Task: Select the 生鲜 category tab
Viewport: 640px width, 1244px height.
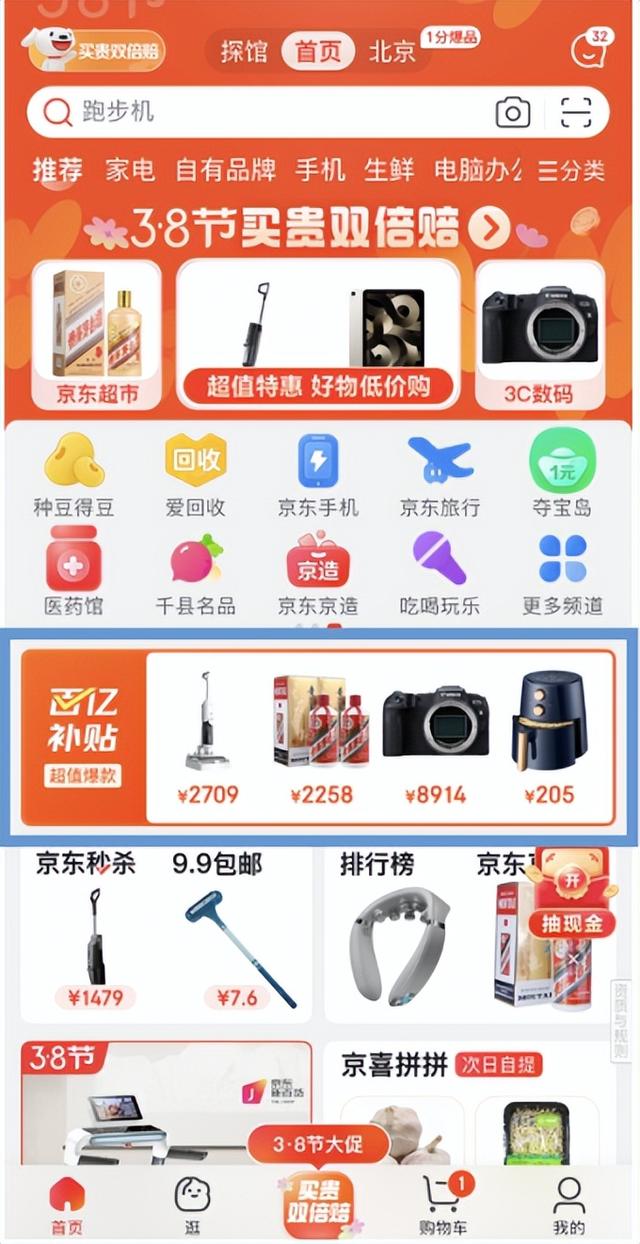Action: tap(389, 170)
